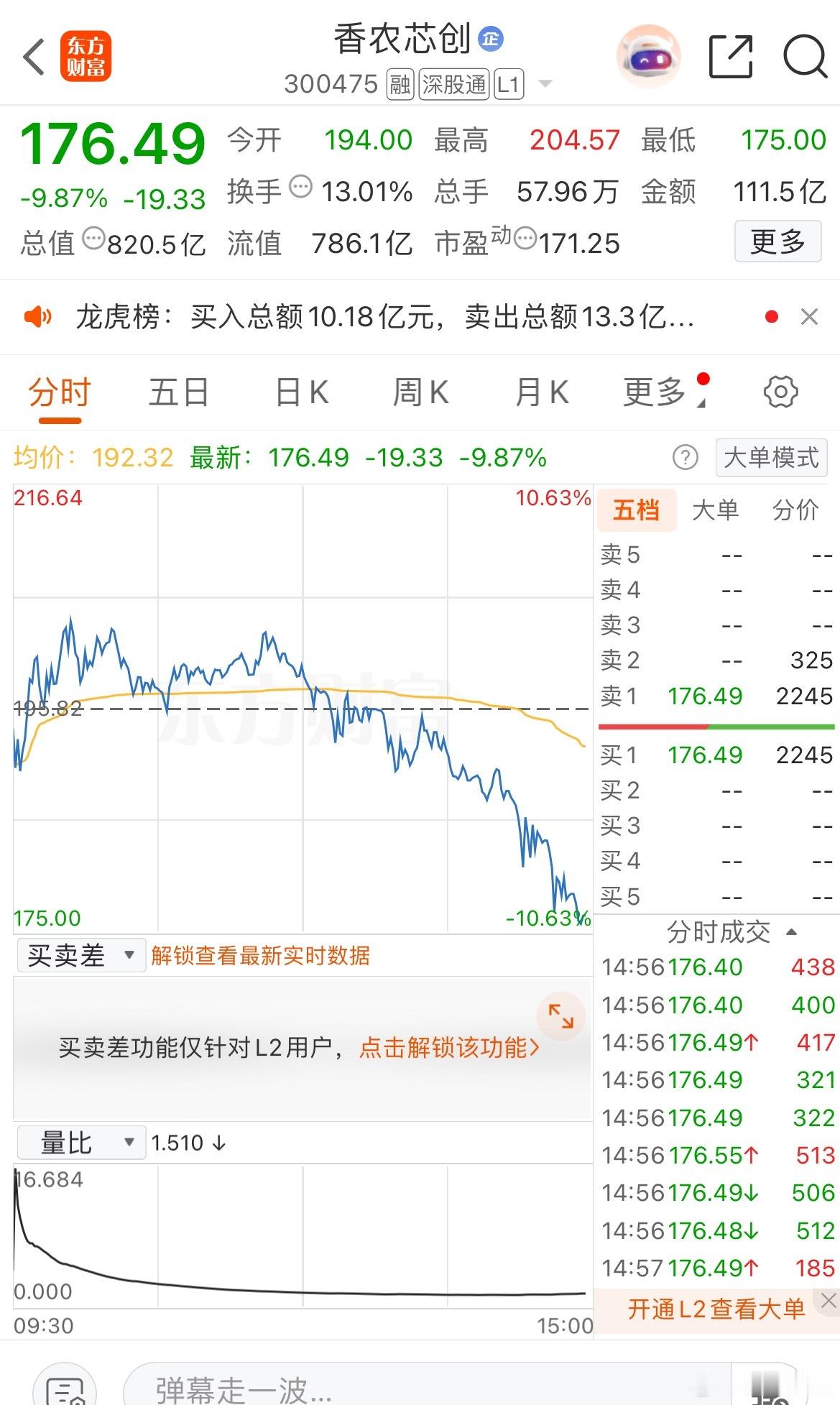Enable 大单模式 mode
This screenshot has width=840, height=1405.
(770, 458)
